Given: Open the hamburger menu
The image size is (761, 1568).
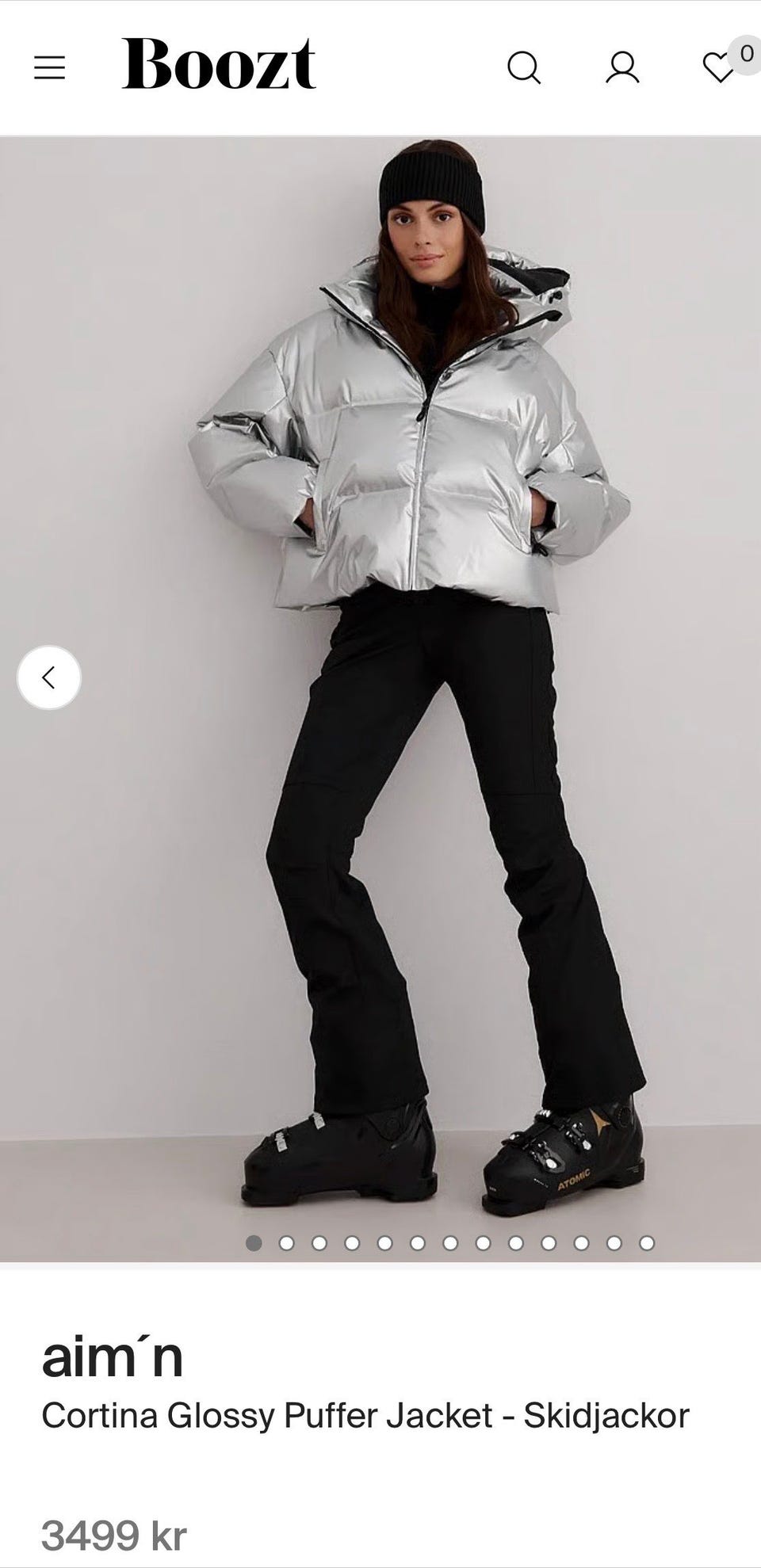Looking at the screenshot, I should (49, 68).
